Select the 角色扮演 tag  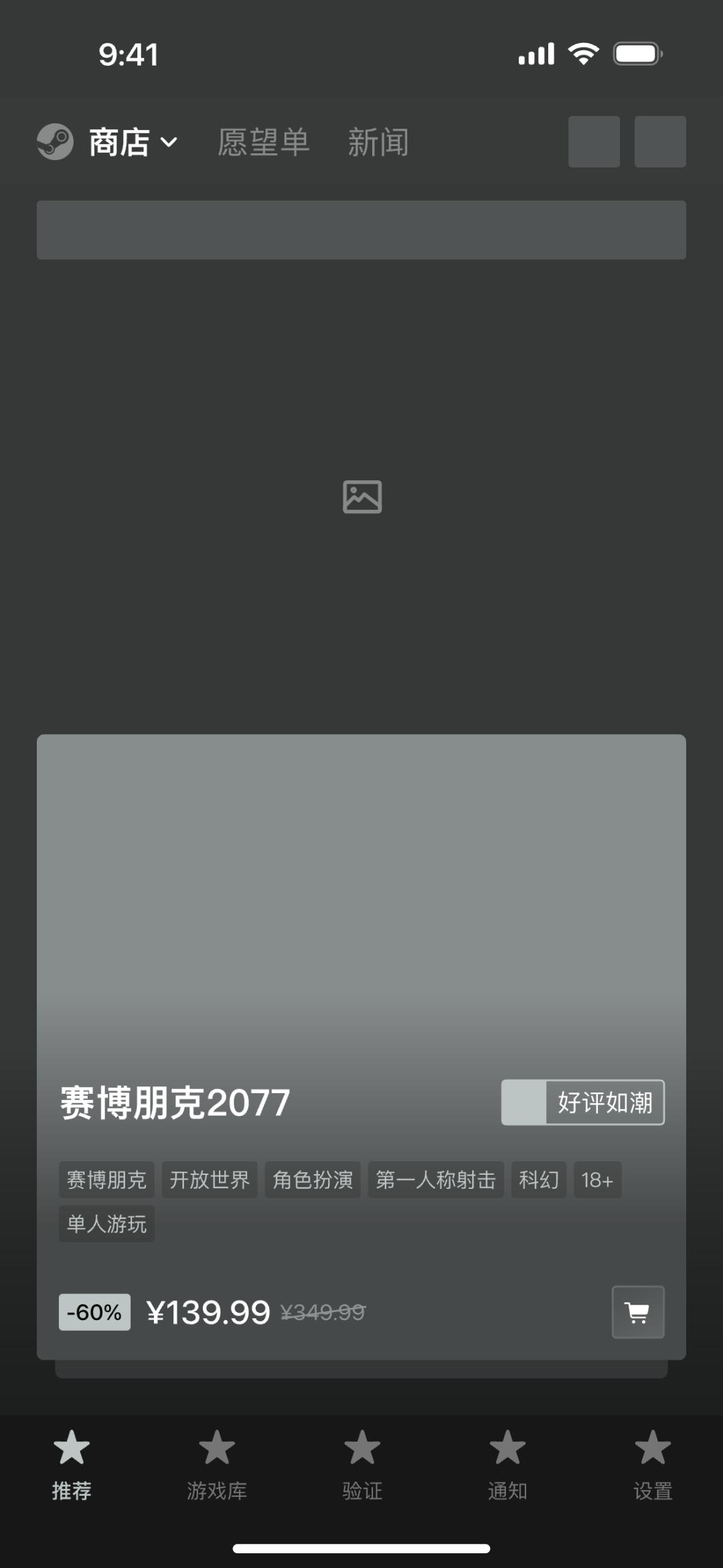point(313,1180)
